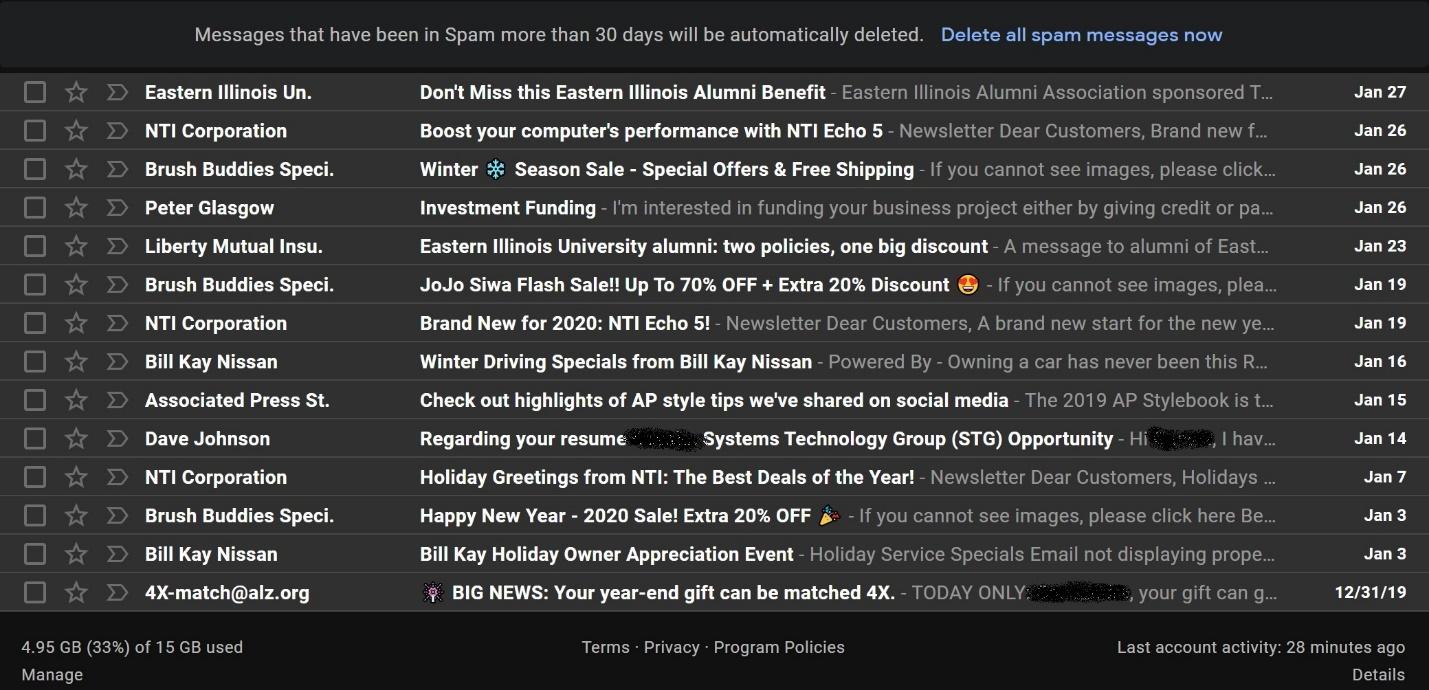This screenshot has width=1429, height=690.
Task: View account activity Details
Action: [x=1378, y=675]
